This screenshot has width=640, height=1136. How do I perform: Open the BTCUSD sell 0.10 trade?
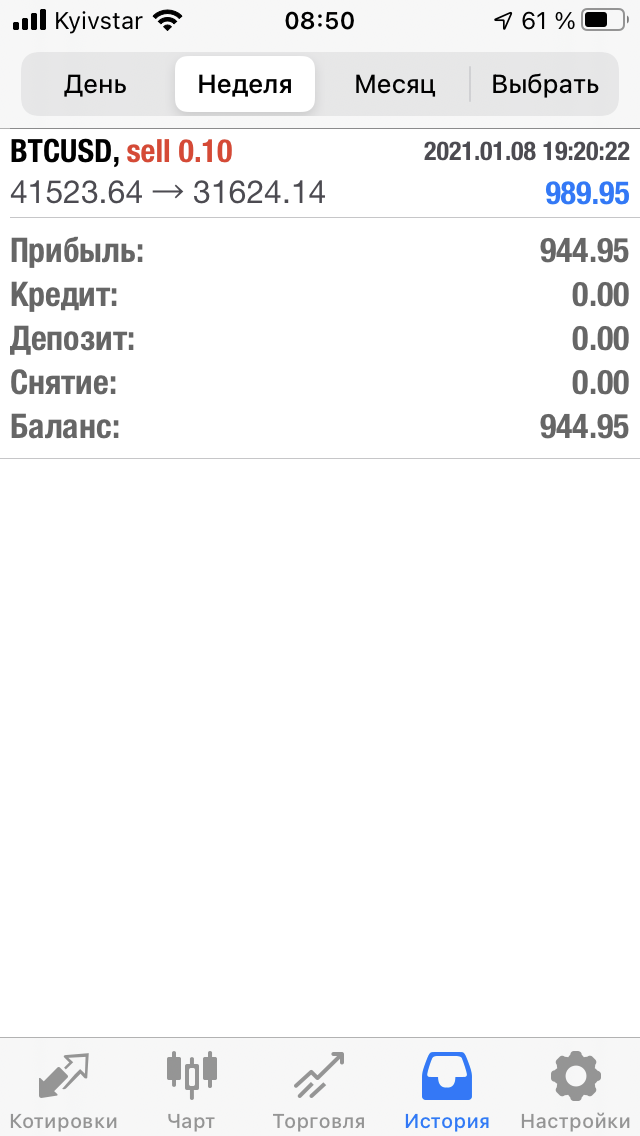point(320,172)
